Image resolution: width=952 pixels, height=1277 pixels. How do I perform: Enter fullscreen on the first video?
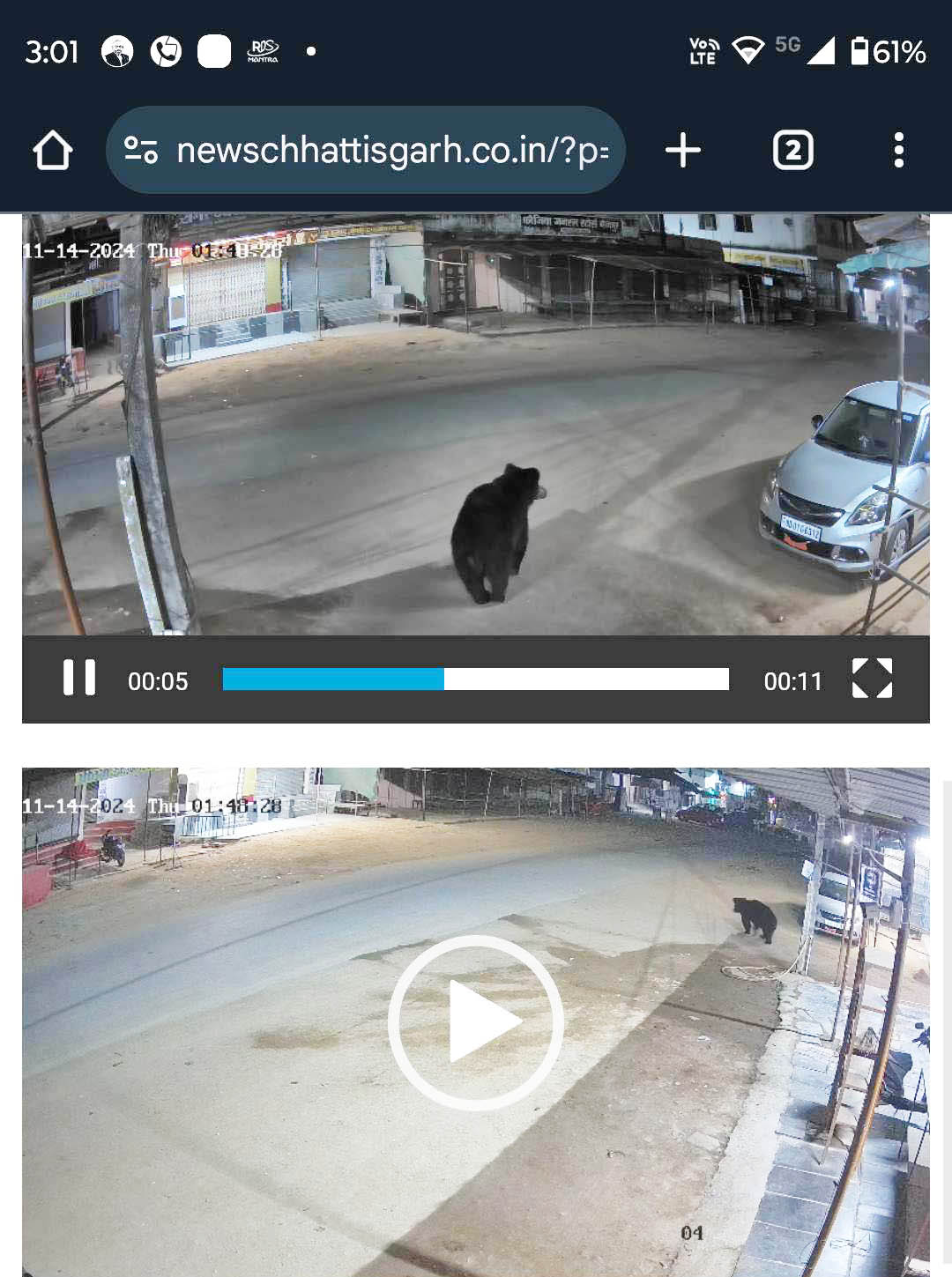[872, 679]
